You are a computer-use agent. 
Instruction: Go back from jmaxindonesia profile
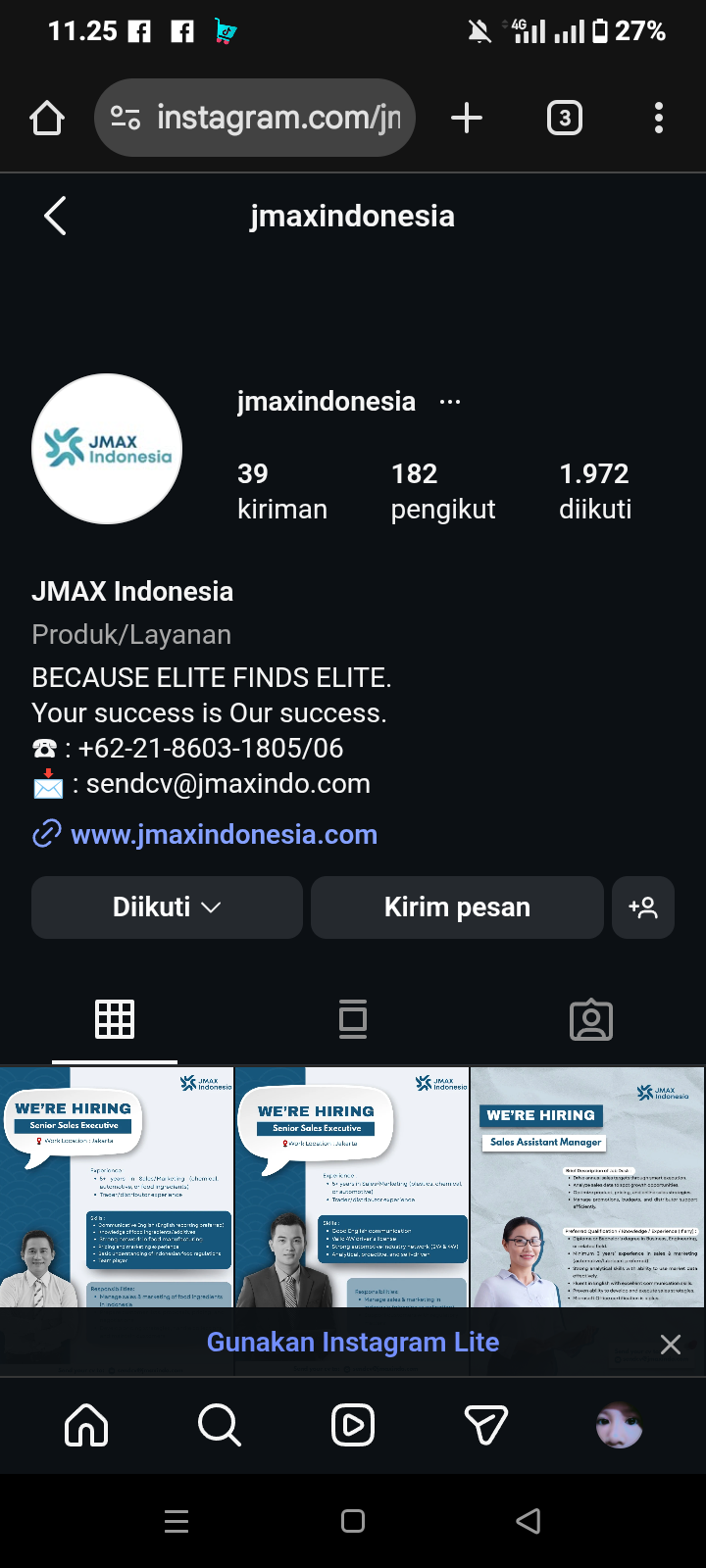56,216
